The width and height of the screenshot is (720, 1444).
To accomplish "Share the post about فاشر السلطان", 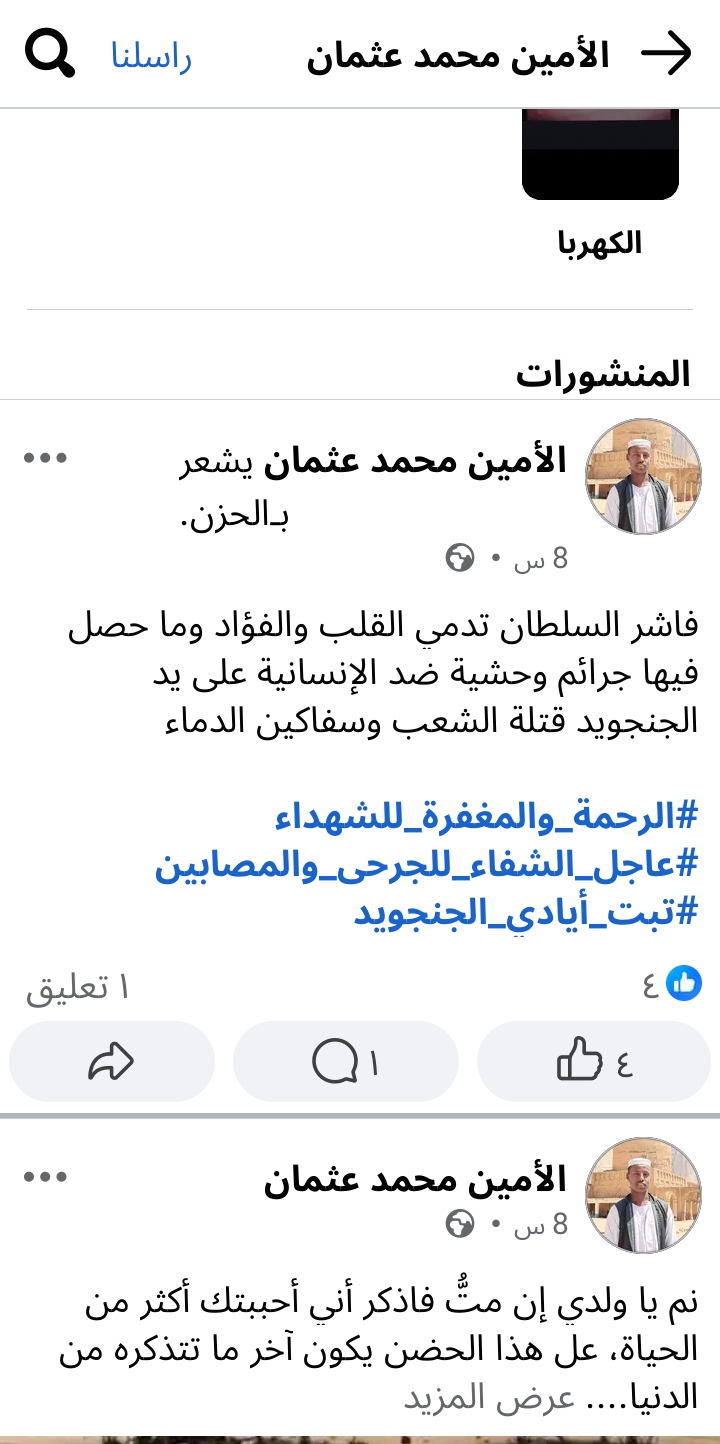I will [x=111, y=1061].
